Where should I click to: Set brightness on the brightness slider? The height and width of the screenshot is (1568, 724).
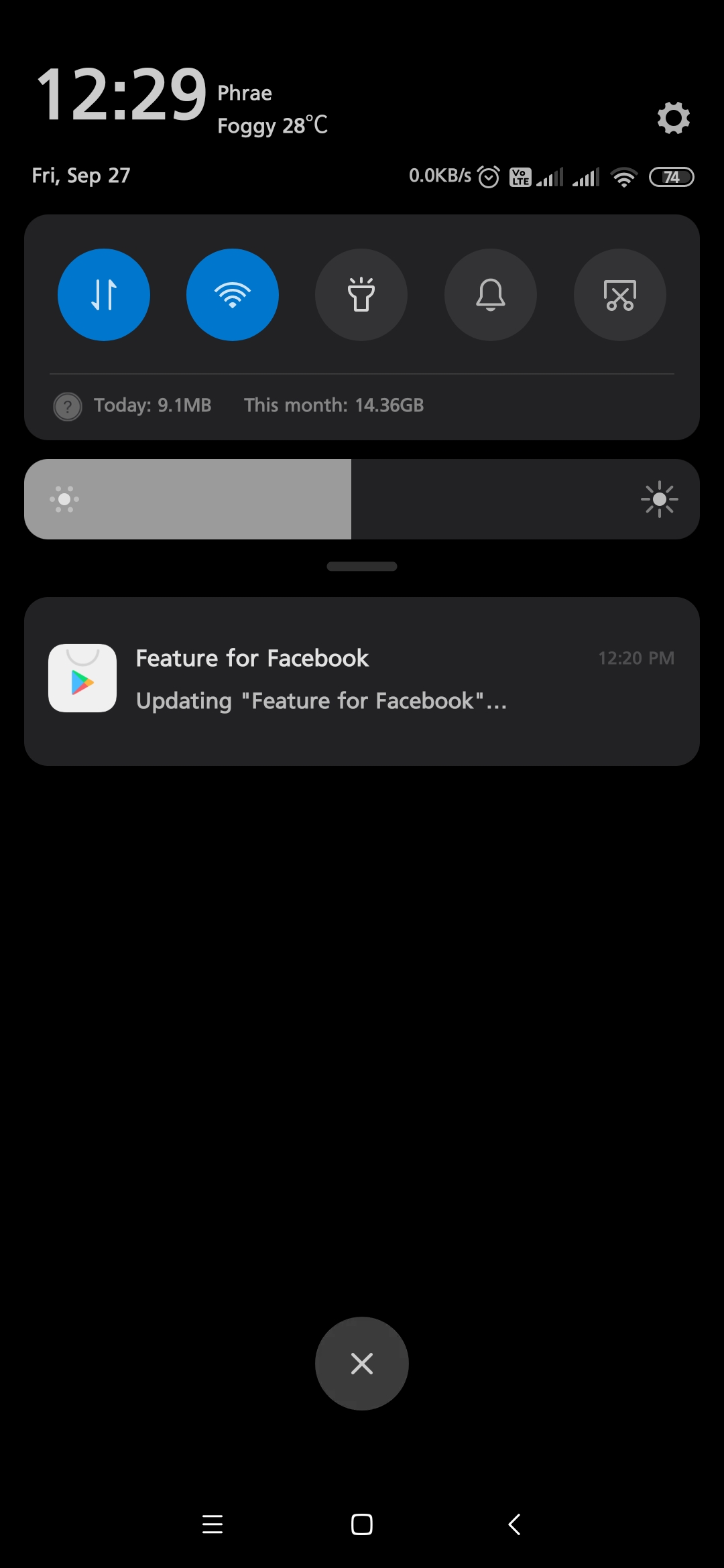click(x=362, y=499)
